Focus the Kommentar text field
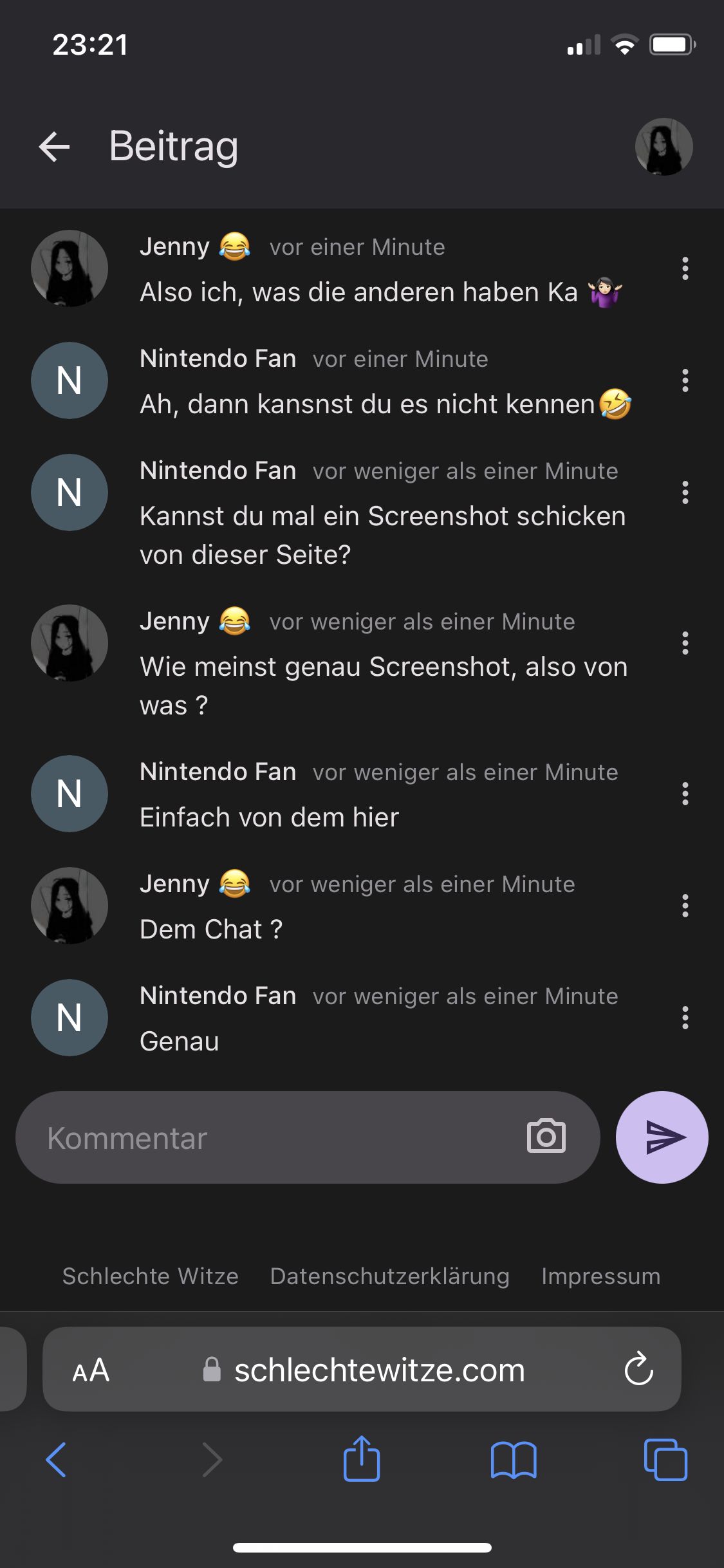The image size is (724, 1568). pos(270,1137)
